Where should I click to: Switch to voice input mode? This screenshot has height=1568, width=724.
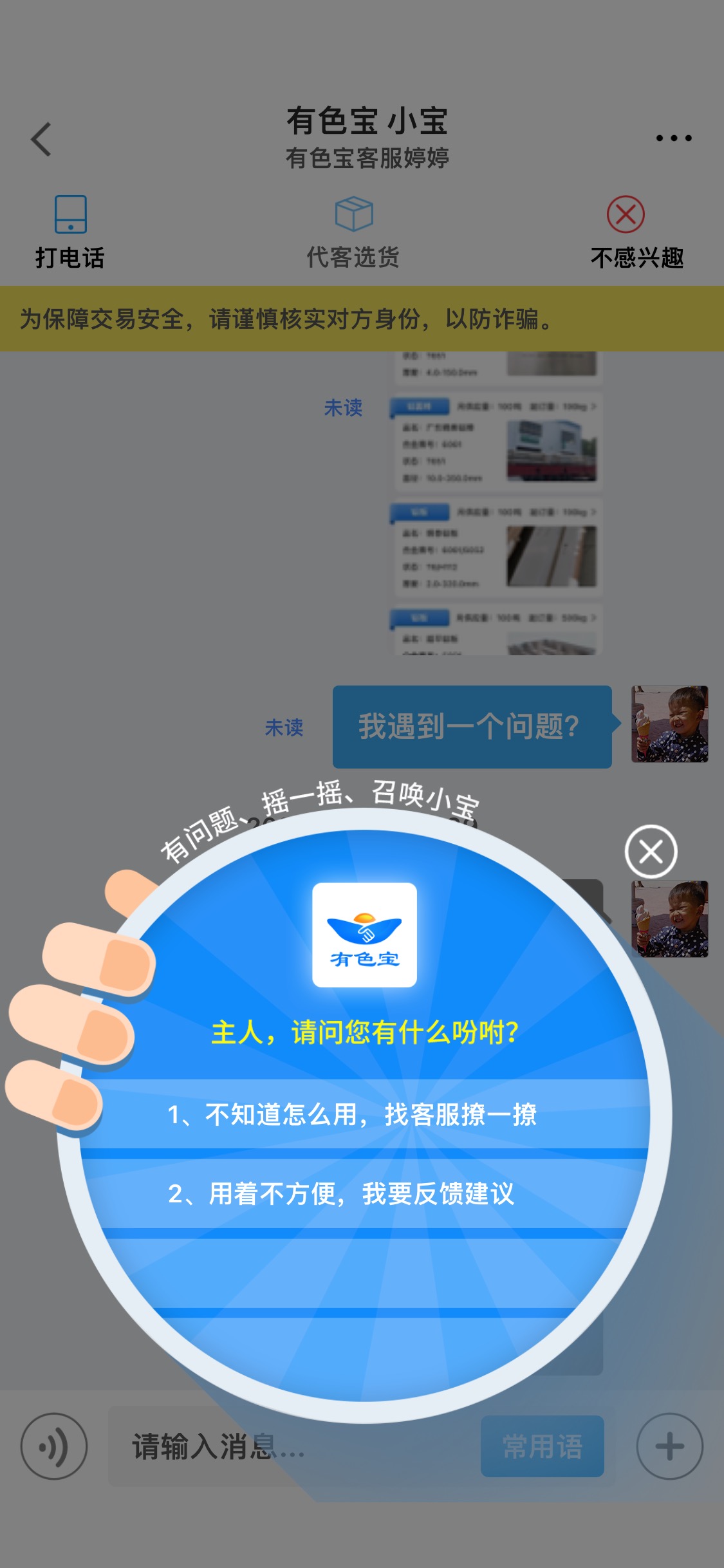(54, 1446)
